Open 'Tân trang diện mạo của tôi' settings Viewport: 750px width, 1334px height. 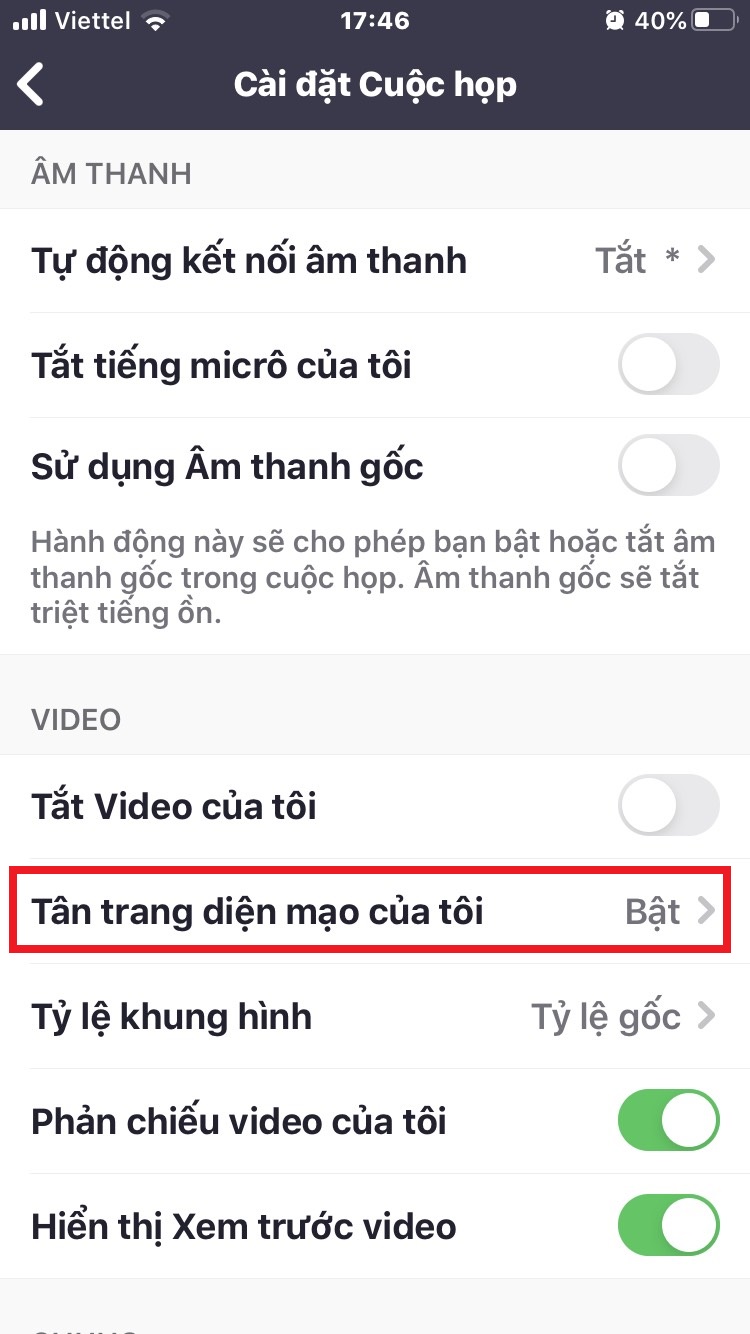375,911
